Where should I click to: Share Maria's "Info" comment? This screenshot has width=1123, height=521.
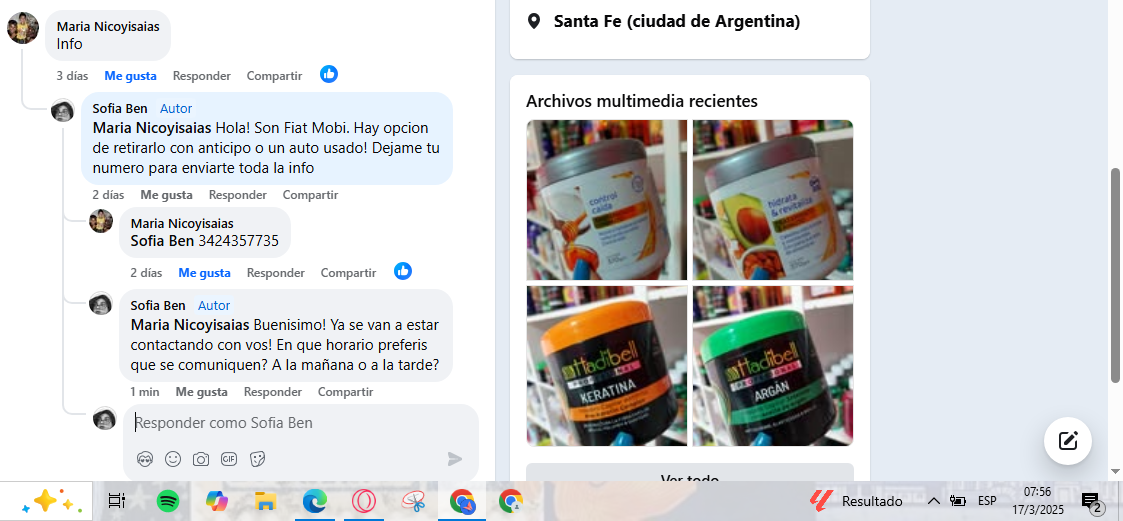274,76
